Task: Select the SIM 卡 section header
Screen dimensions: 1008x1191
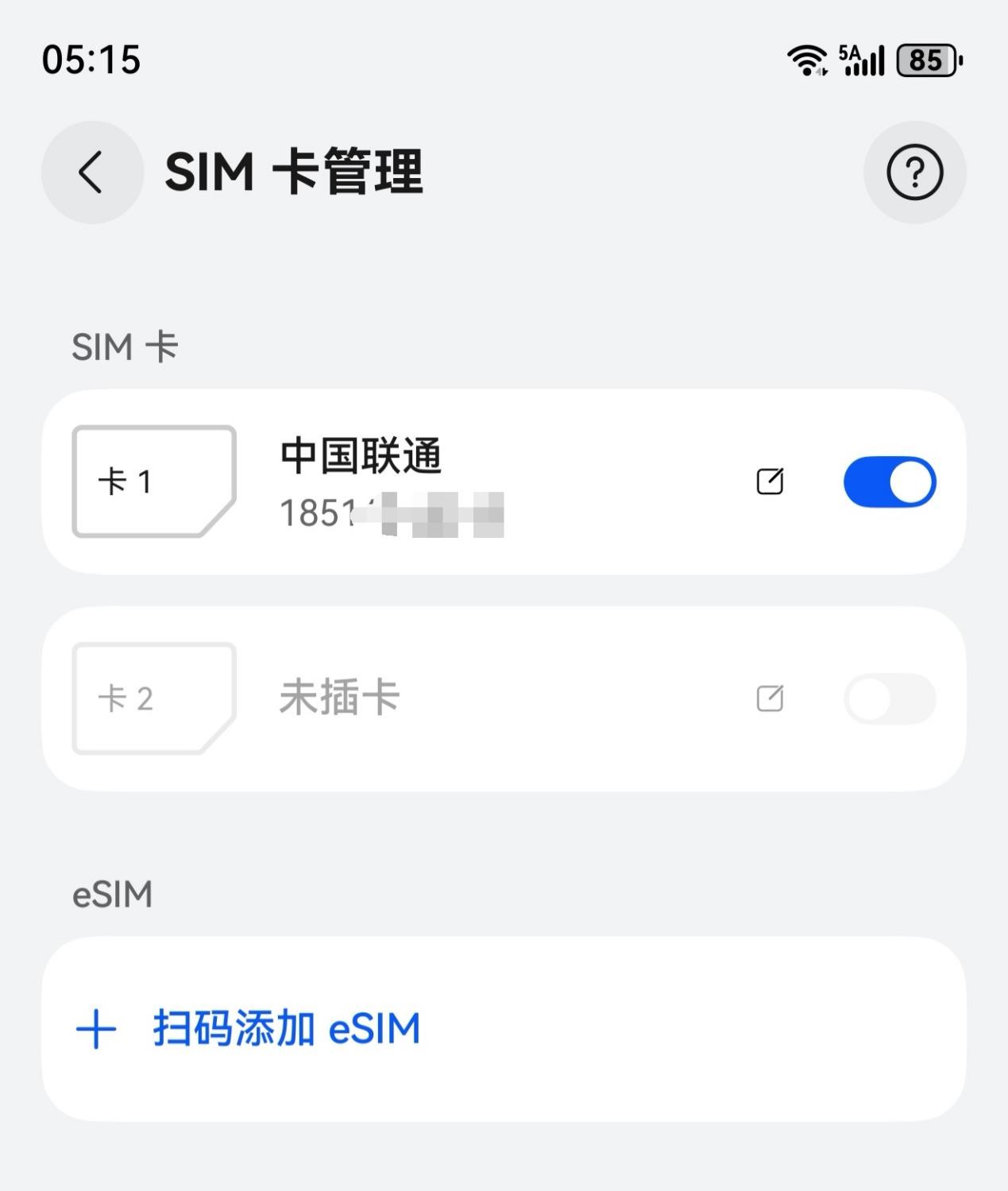Action: click(124, 345)
